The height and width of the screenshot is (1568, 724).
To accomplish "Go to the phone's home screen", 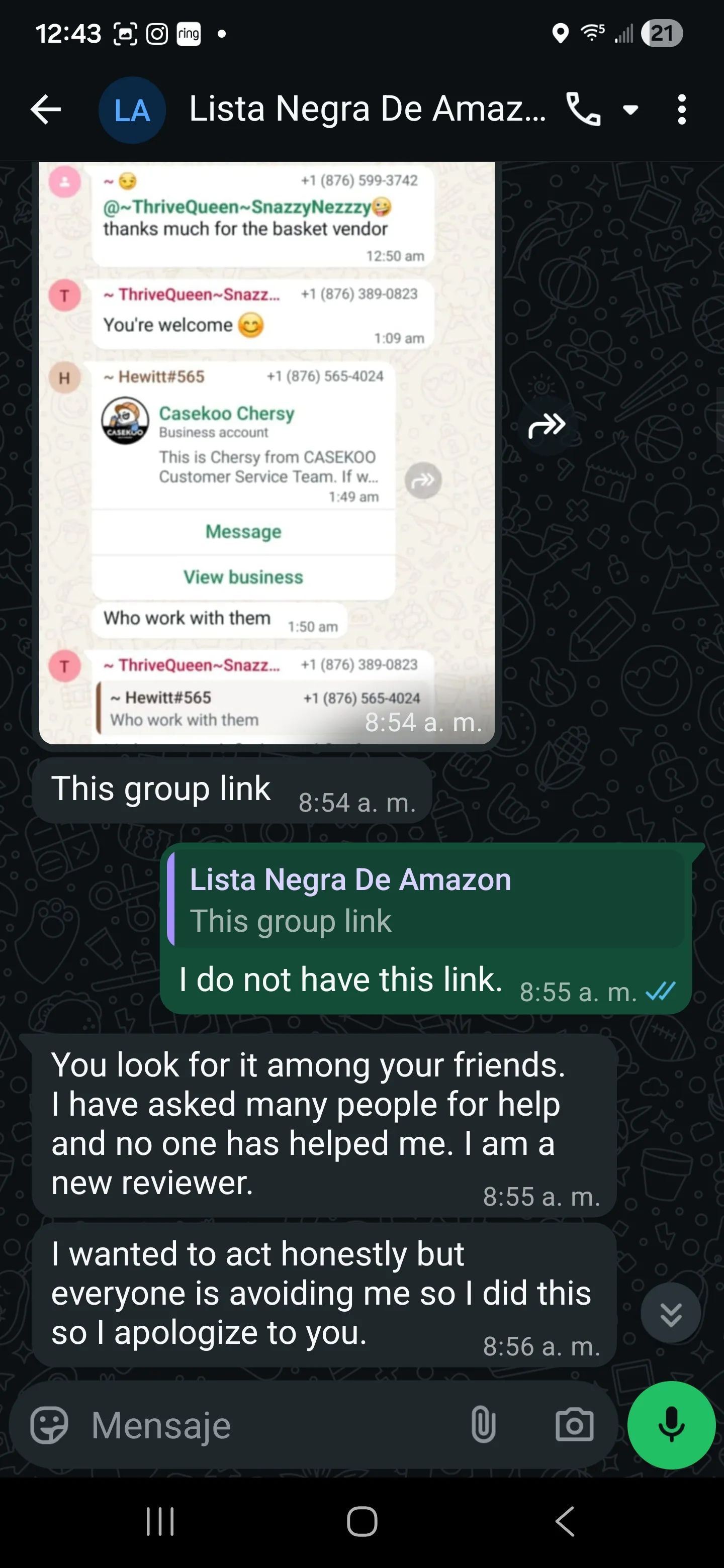I will 361,1522.
